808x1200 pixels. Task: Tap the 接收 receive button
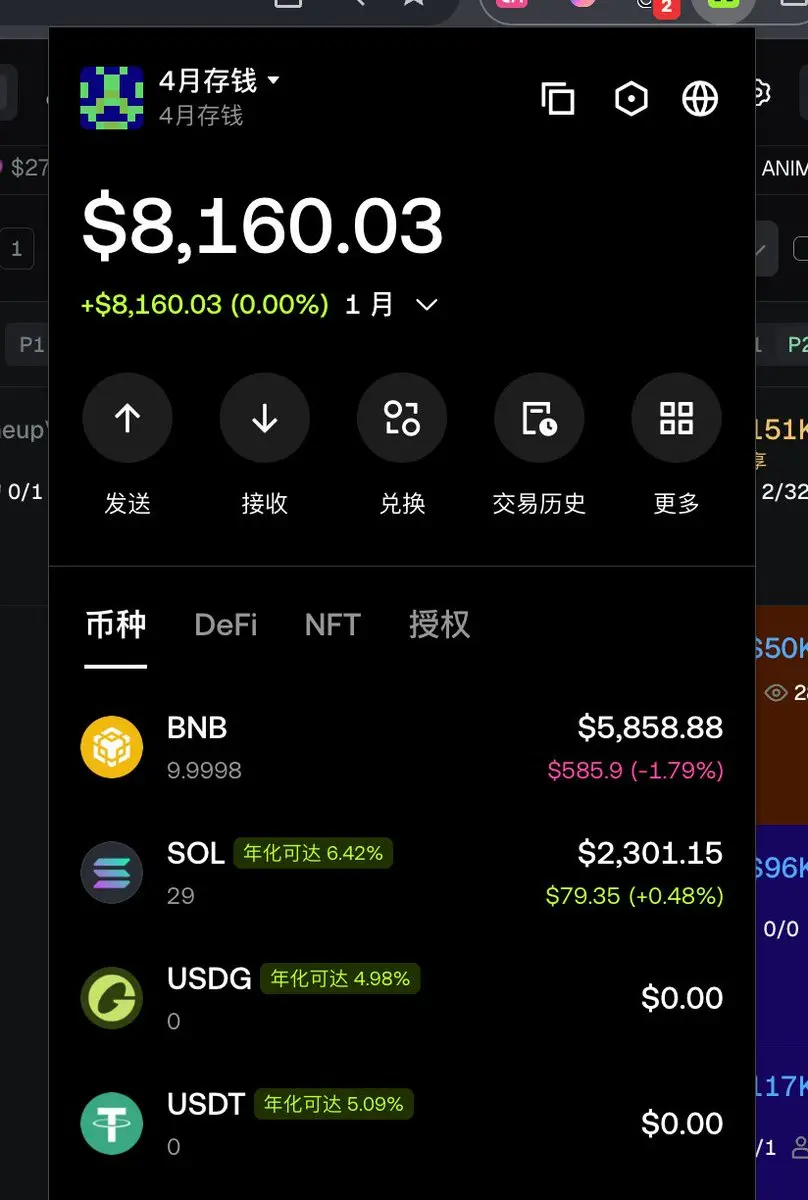264,419
